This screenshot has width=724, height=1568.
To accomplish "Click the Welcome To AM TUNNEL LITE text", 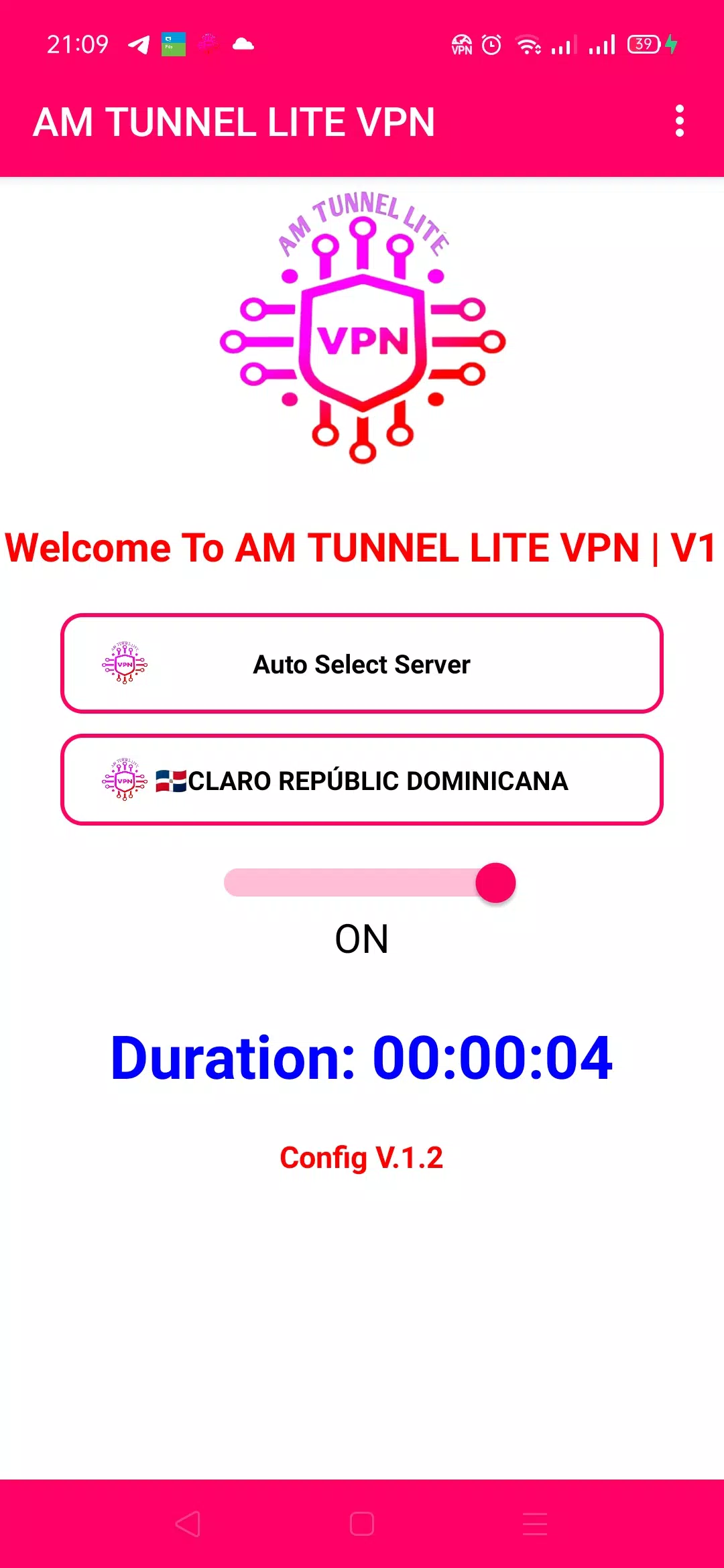I will coord(362,547).
